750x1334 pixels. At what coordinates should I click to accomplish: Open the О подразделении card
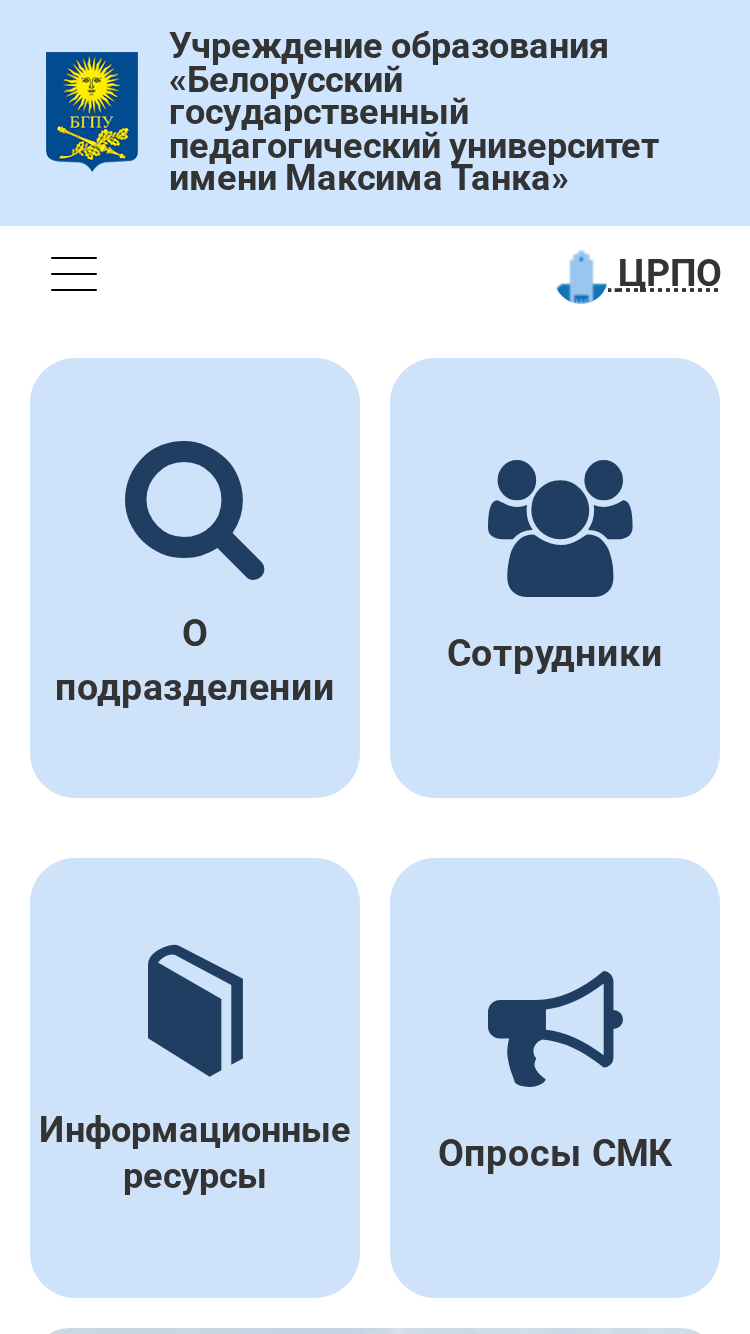[195, 578]
